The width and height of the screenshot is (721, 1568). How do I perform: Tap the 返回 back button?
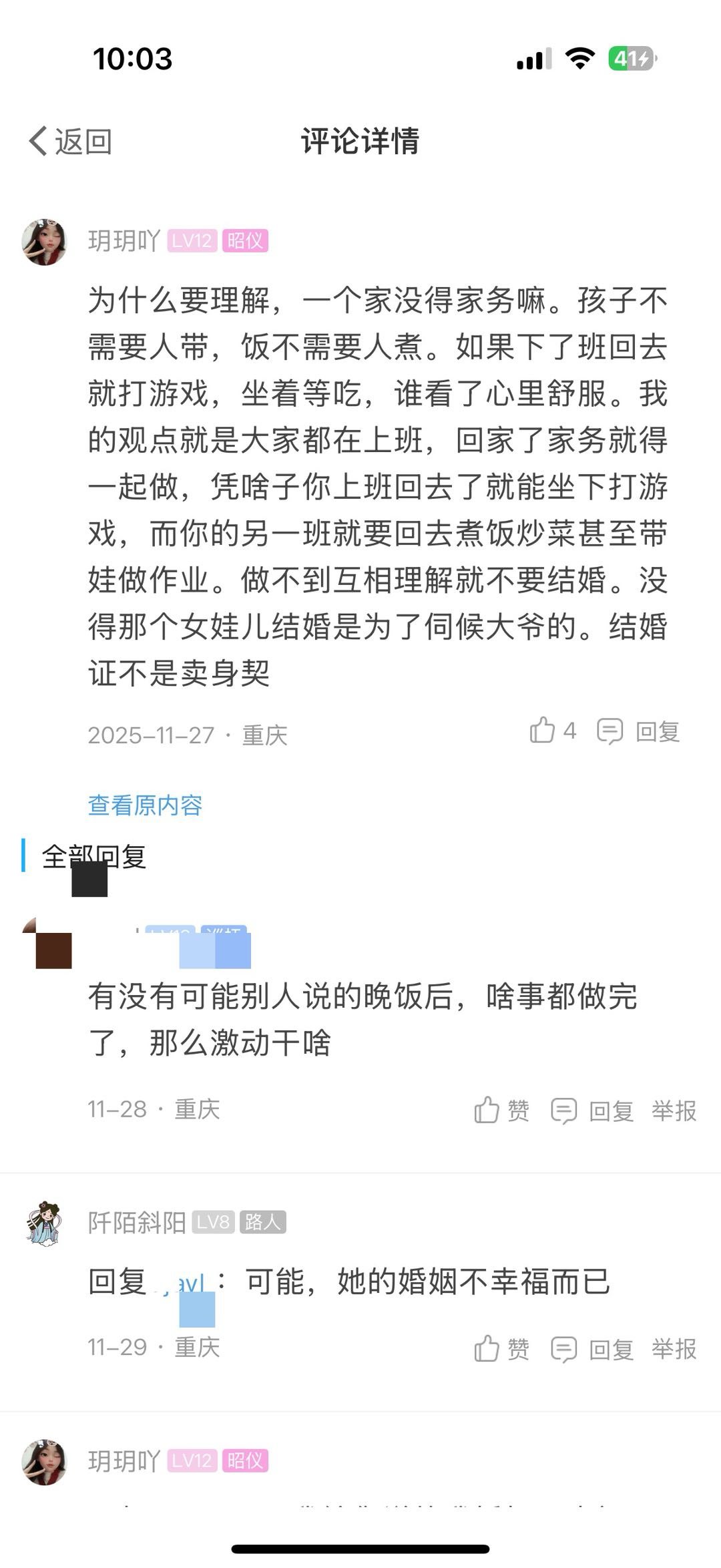pyautogui.click(x=70, y=142)
